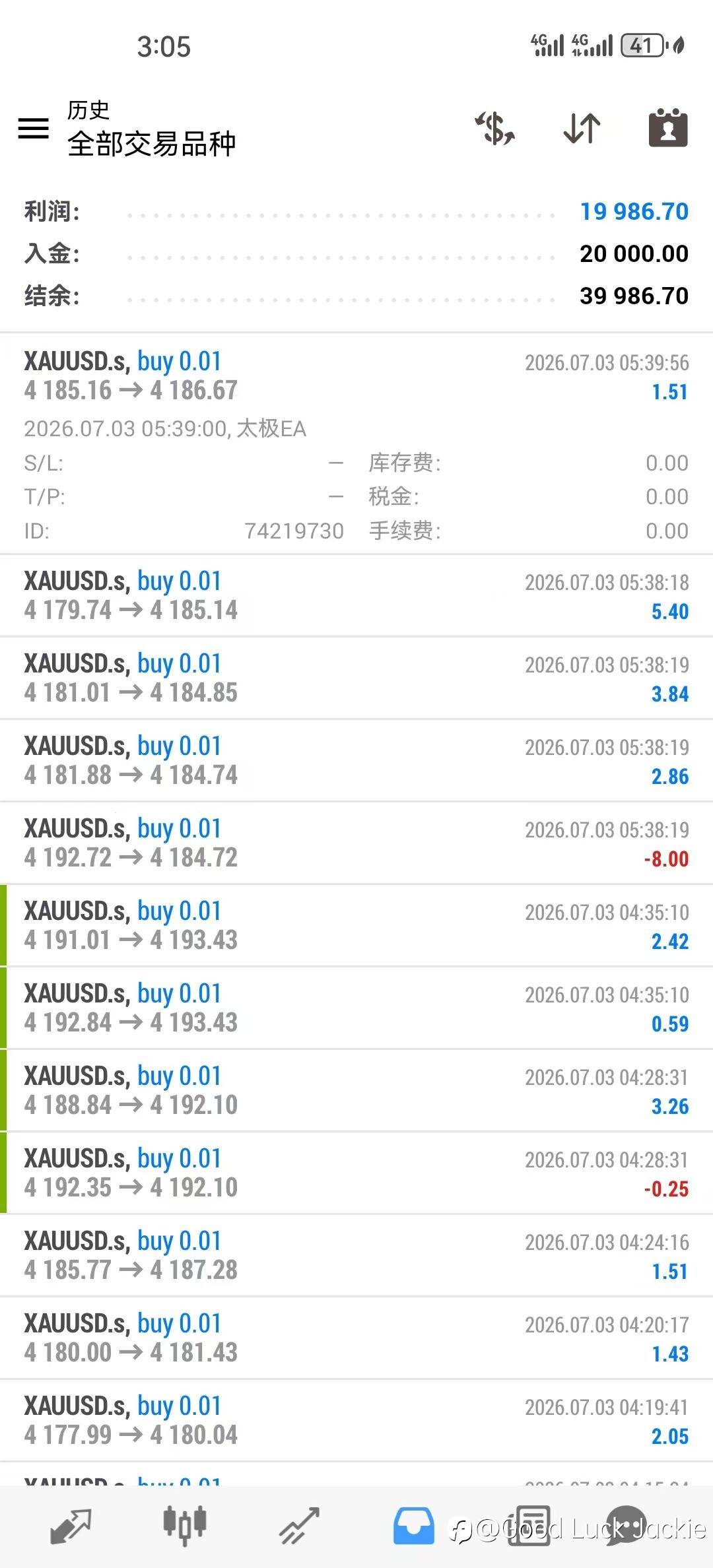Switch to the quotes tab with arrows

click(71, 1526)
